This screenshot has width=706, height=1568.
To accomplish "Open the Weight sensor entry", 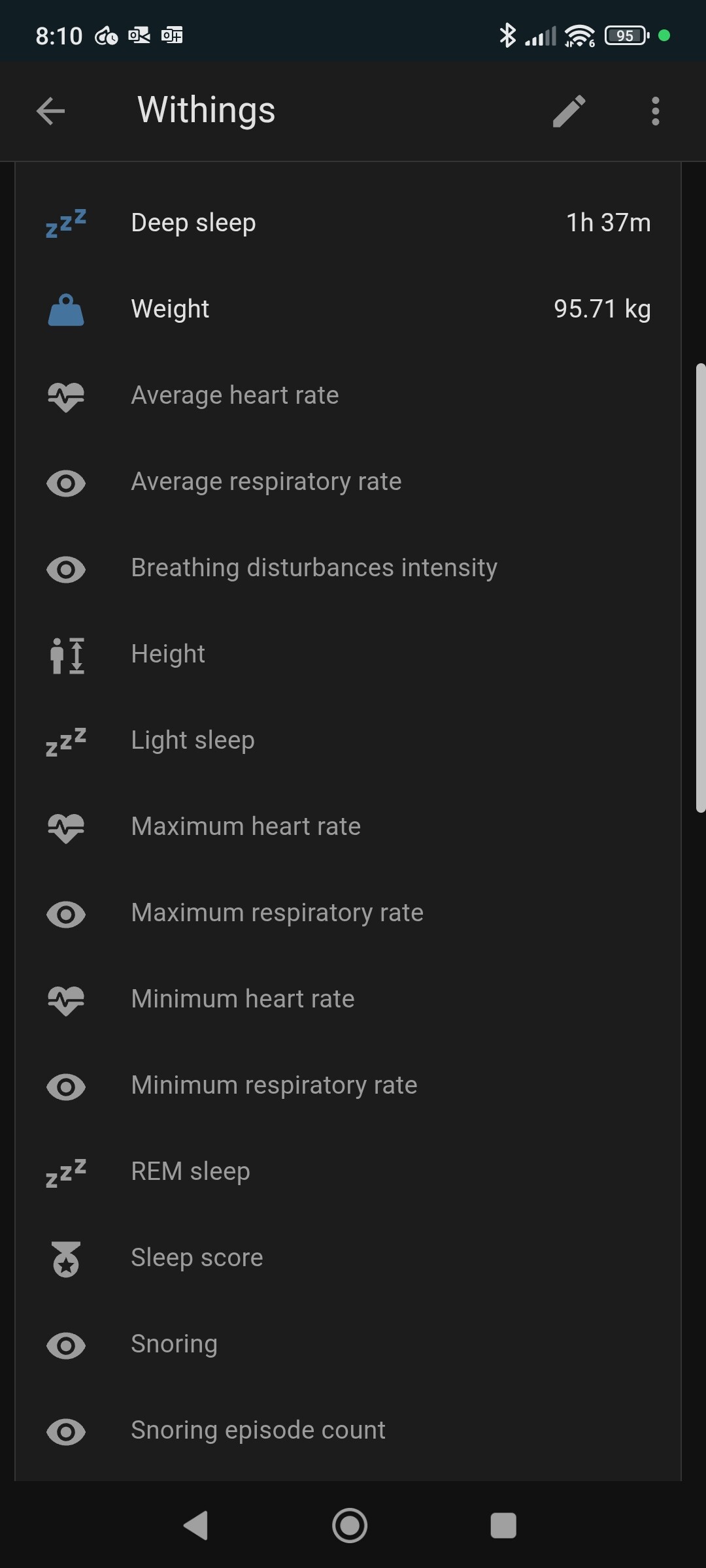I will click(x=348, y=309).
